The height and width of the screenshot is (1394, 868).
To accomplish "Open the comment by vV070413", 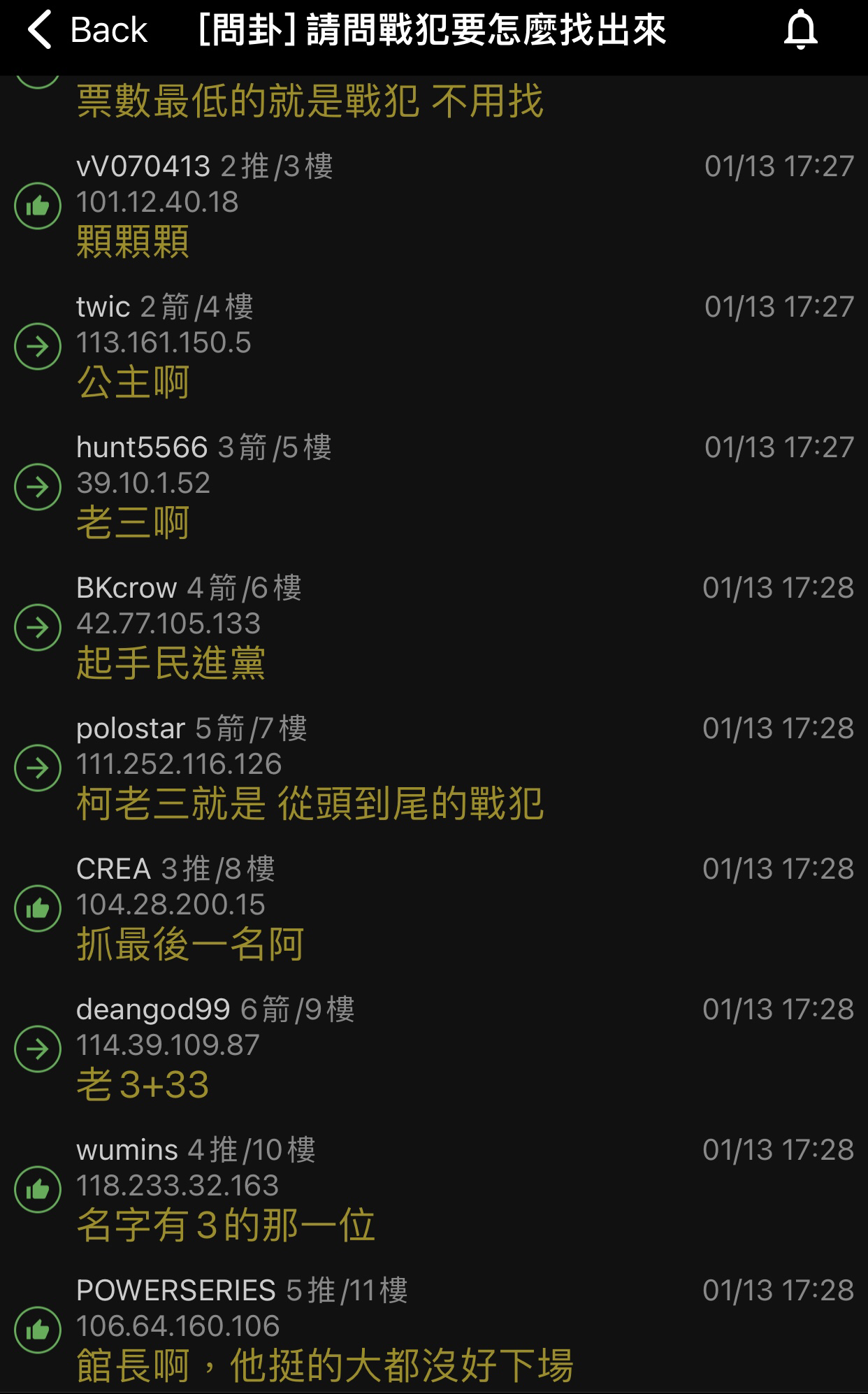I will pos(434,206).
